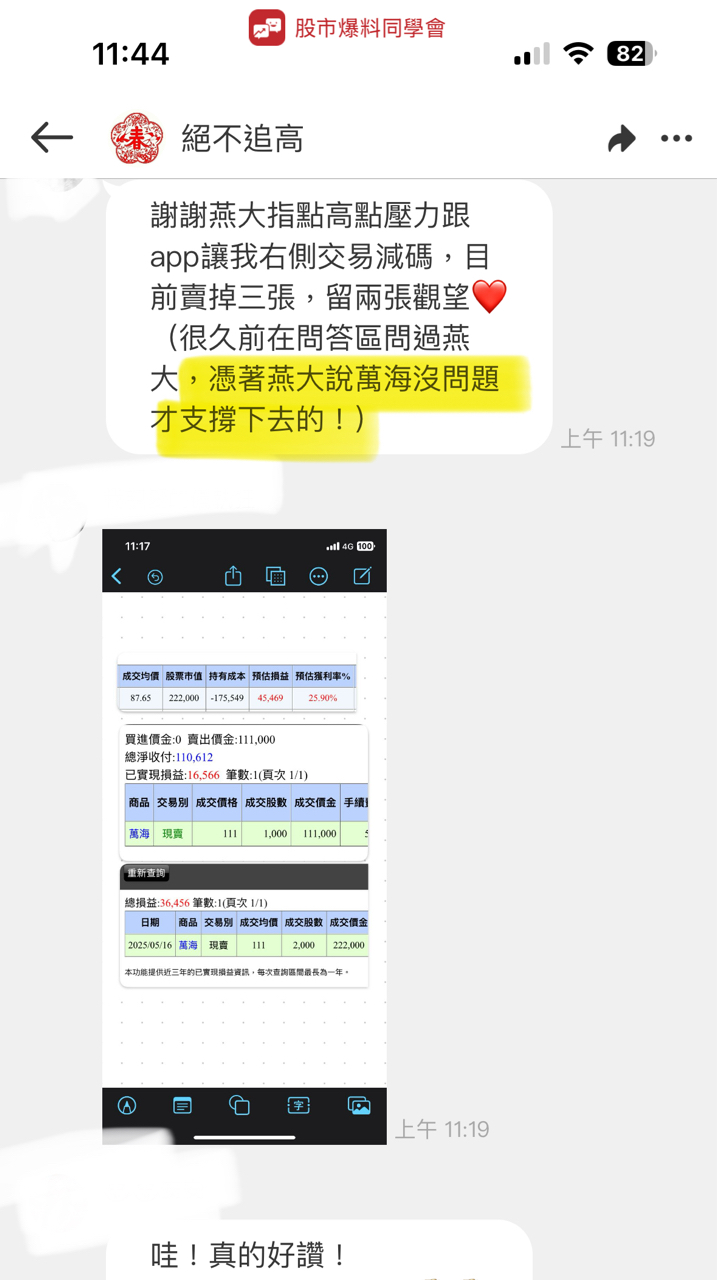Open the shared trading screenshot image
This screenshot has height=1280, width=717.
[244, 837]
